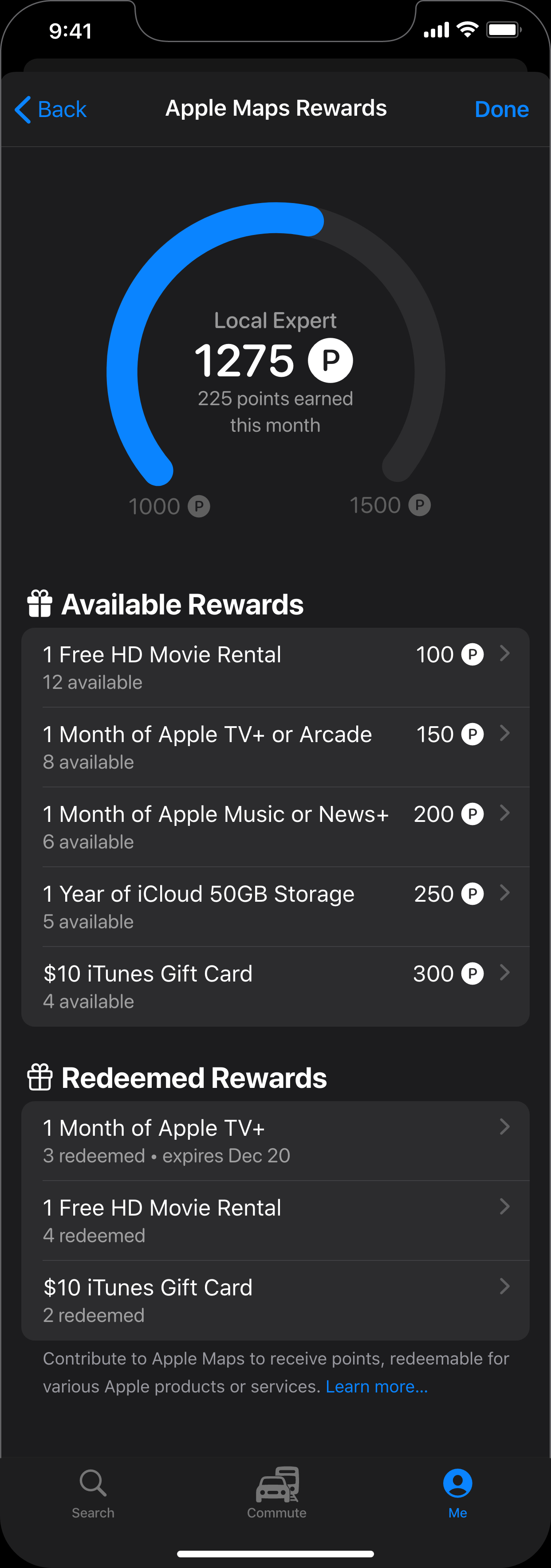Select 1 Month of Apple TV+ or Arcade
The image size is (551, 1568).
pyautogui.click(x=275, y=747)
